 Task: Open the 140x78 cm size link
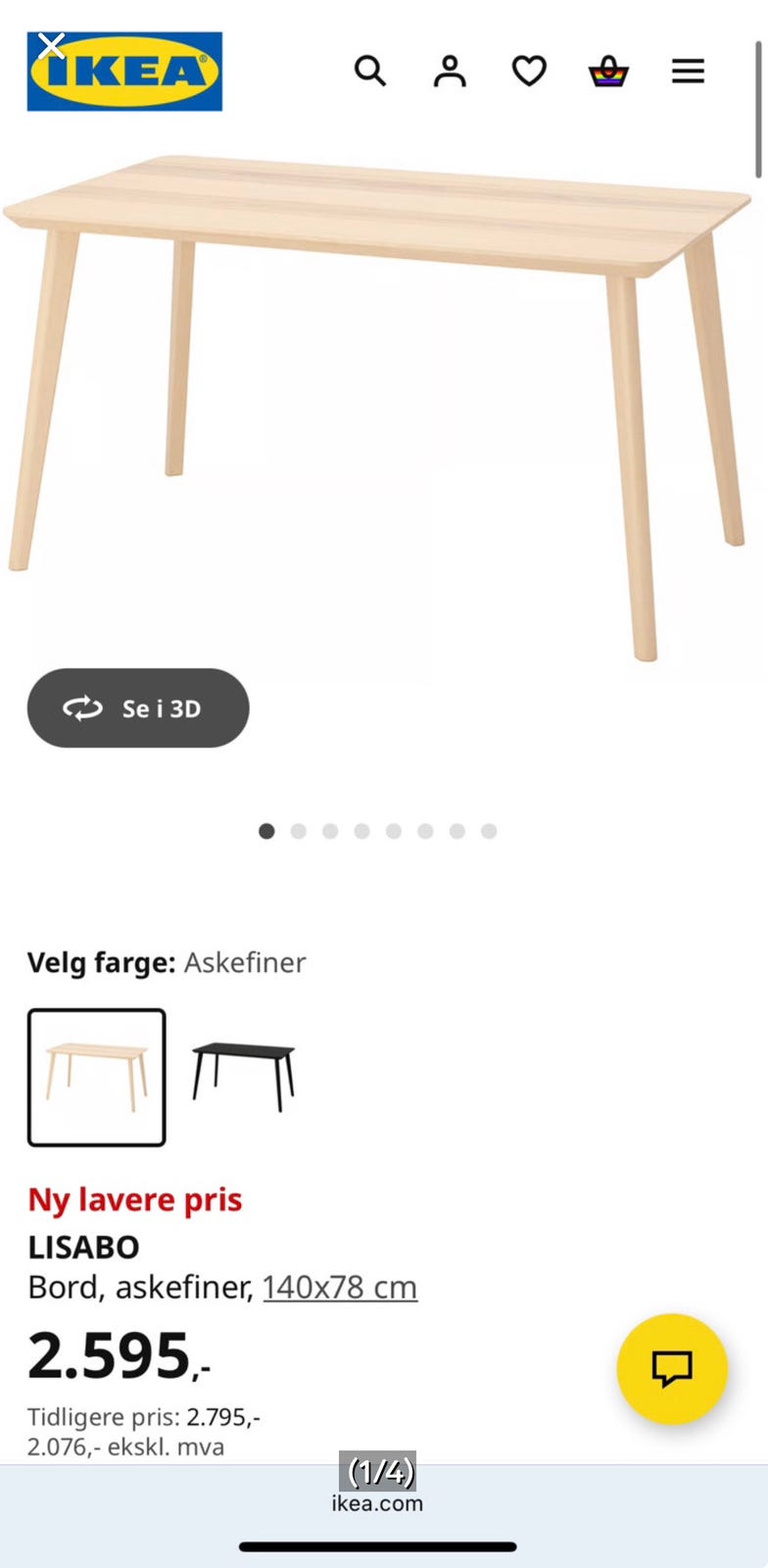coord(340,1286)
